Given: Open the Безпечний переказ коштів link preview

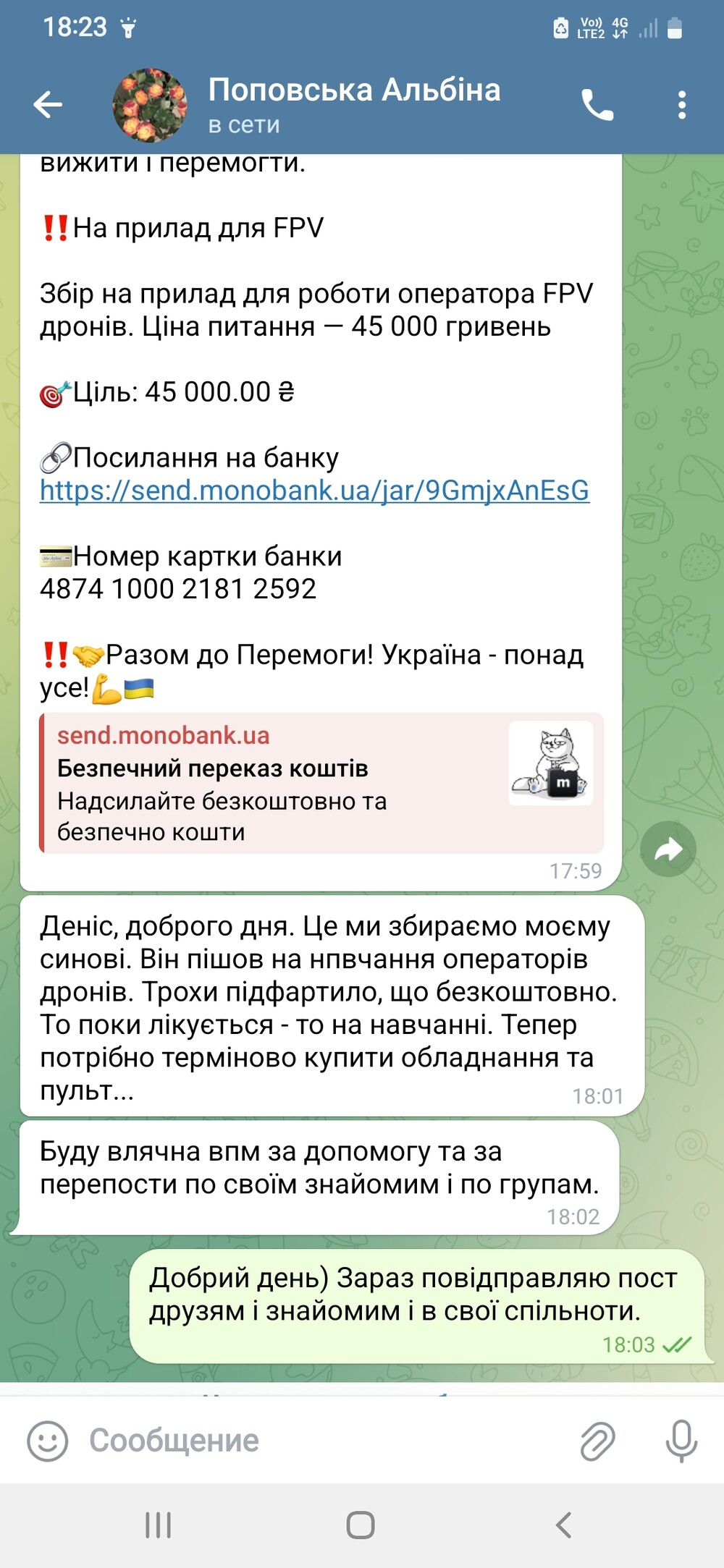Looking at the screenshot, I should [x=321, y=783].
